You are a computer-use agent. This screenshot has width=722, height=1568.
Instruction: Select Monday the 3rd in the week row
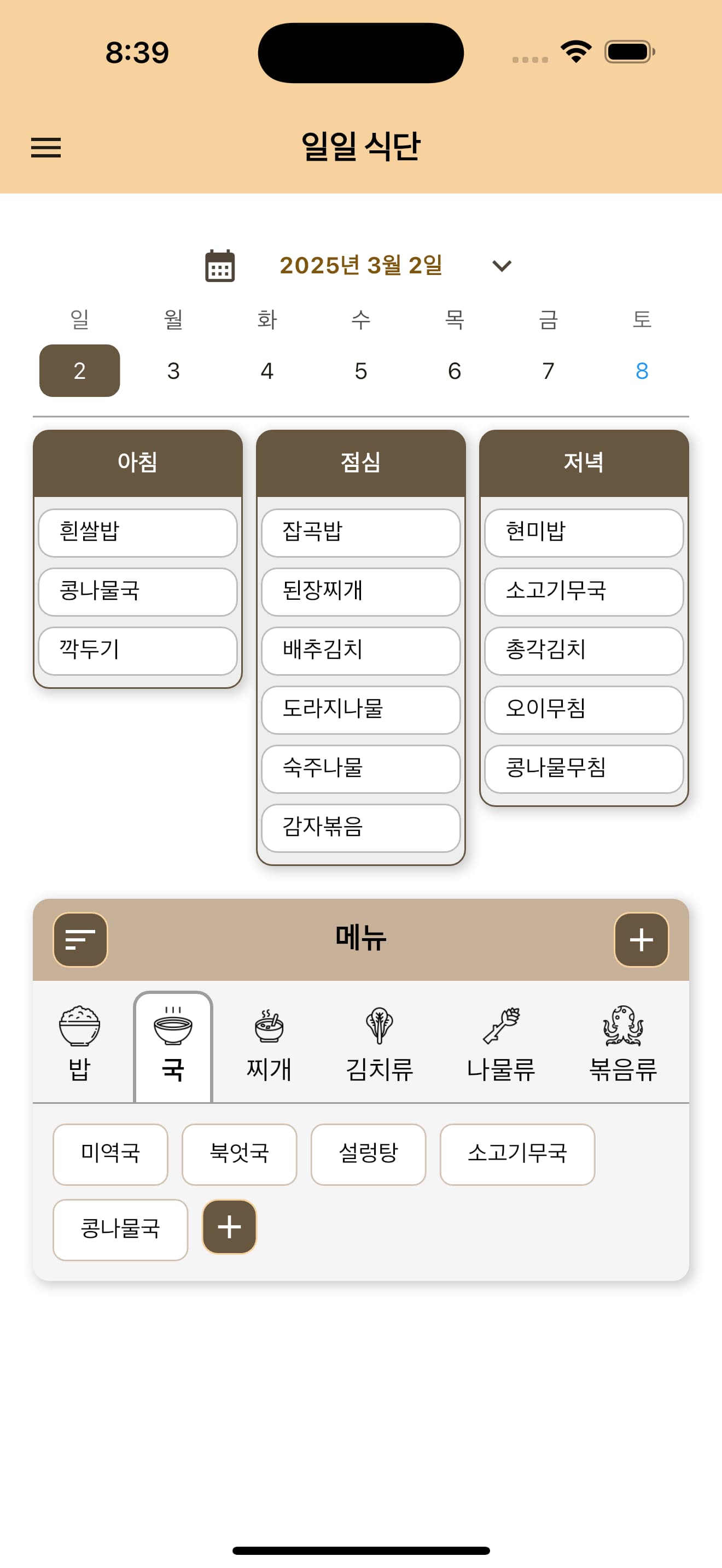(x=173, y=371)
